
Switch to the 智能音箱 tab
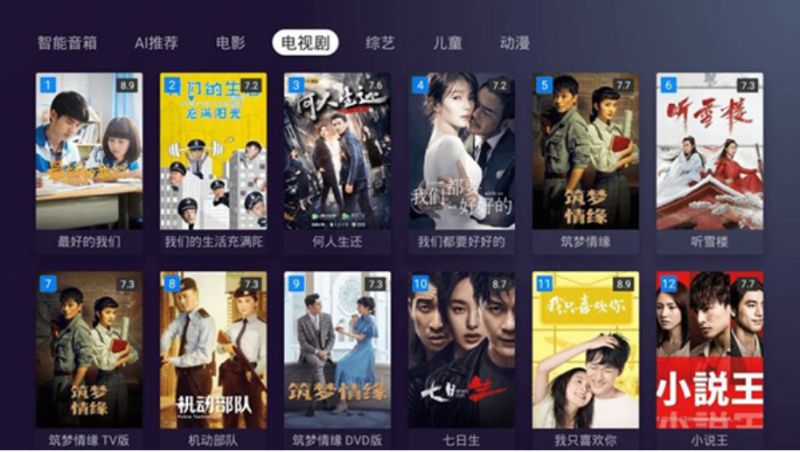tap(66, 43)
